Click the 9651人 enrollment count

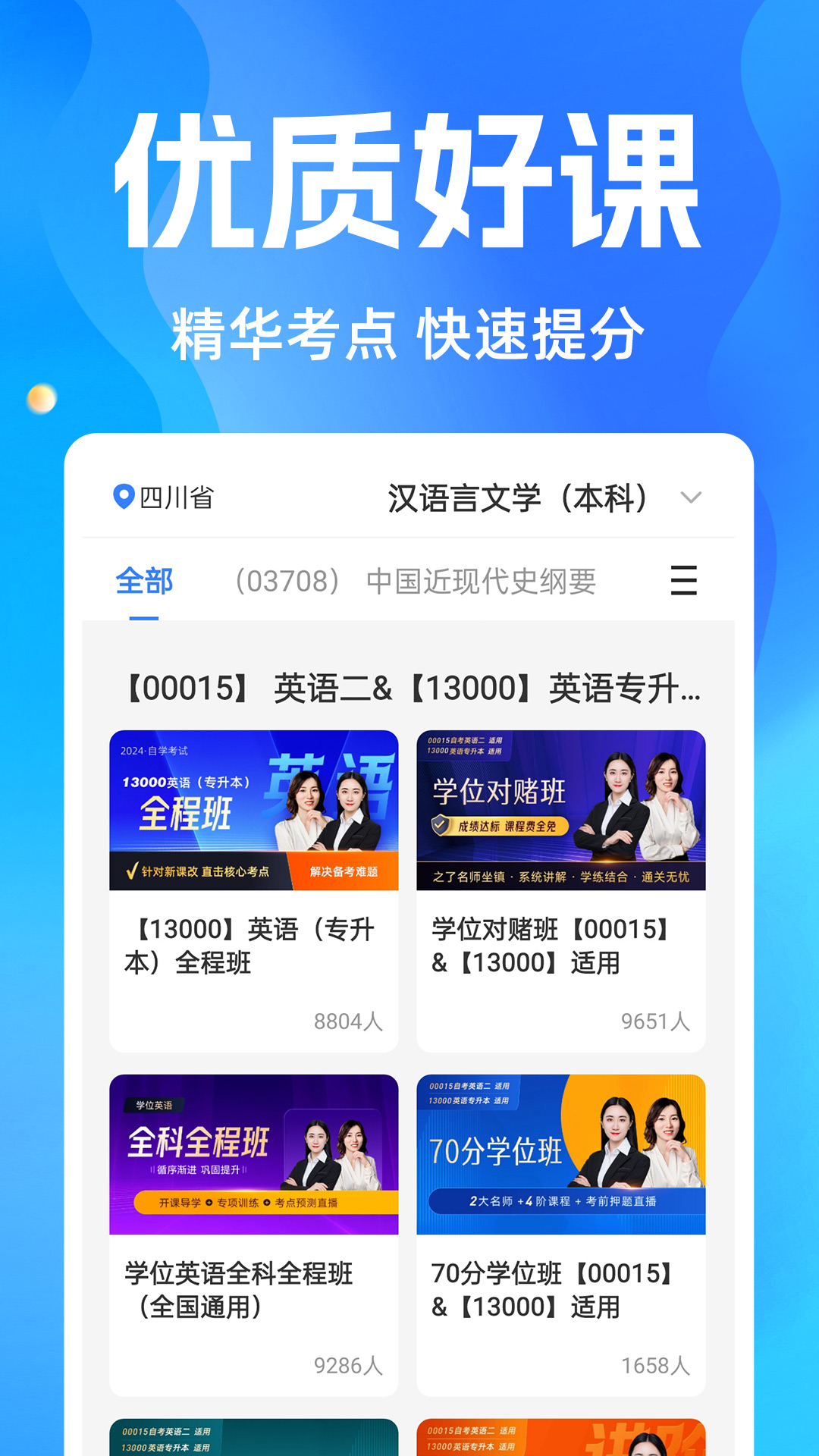654,1020
